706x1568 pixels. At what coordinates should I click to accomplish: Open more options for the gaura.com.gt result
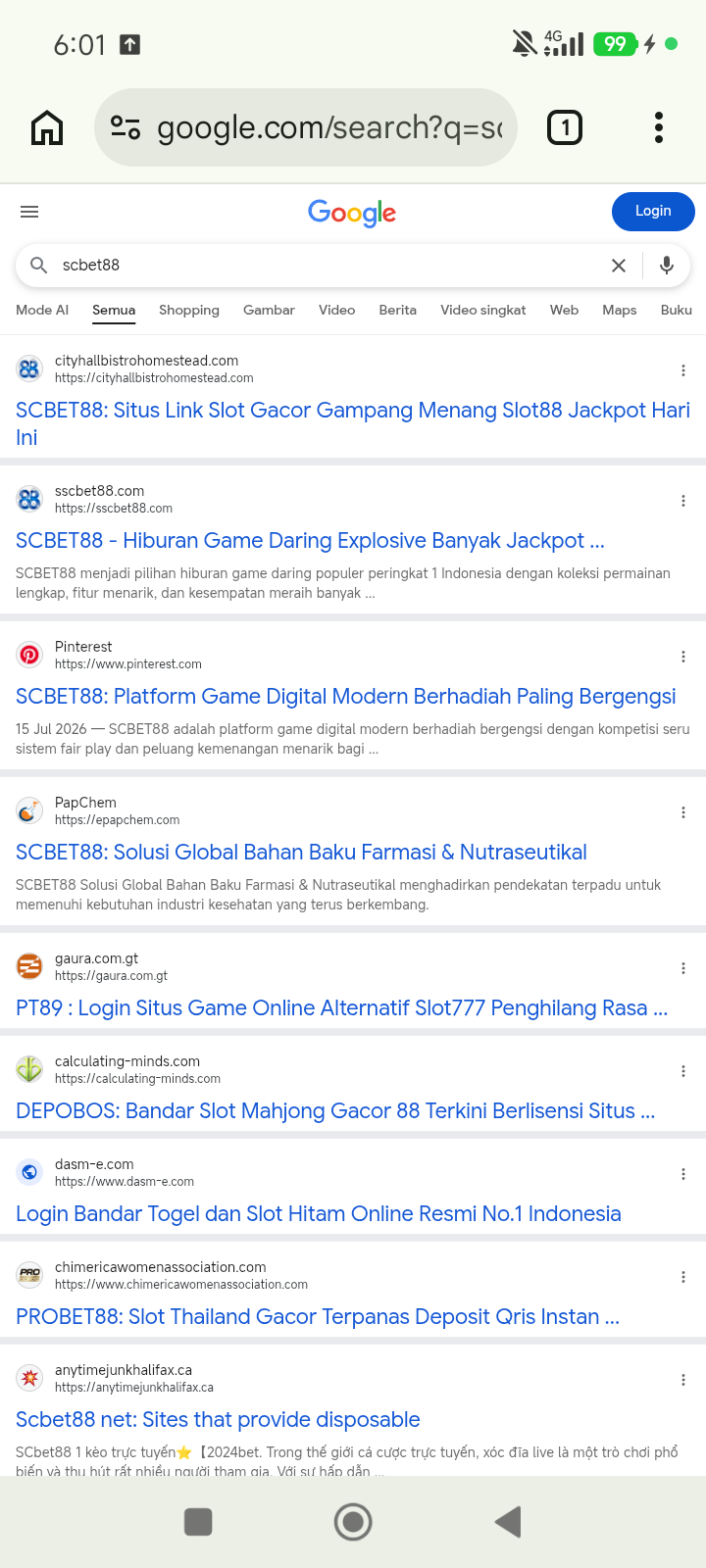click(683, 968)
